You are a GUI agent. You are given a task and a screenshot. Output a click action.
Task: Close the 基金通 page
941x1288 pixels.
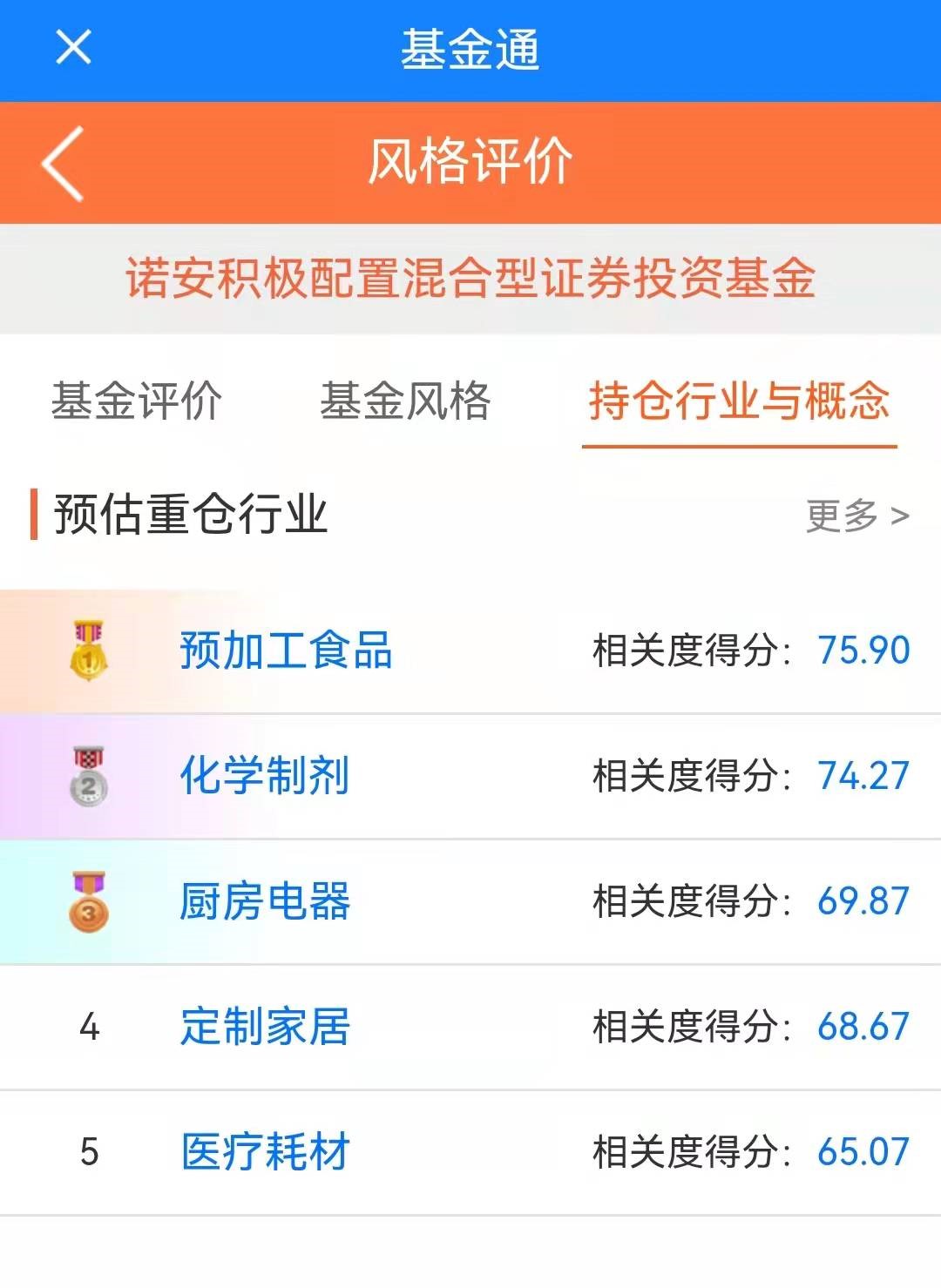pyautogui.click(x=73, y=47)
